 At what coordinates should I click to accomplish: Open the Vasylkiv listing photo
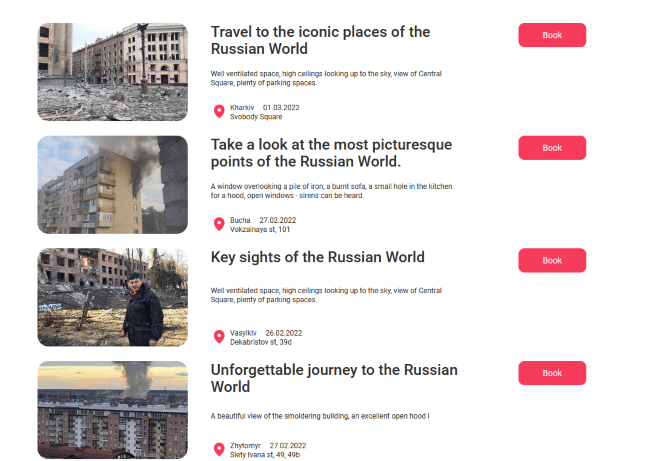pos(112,298)
